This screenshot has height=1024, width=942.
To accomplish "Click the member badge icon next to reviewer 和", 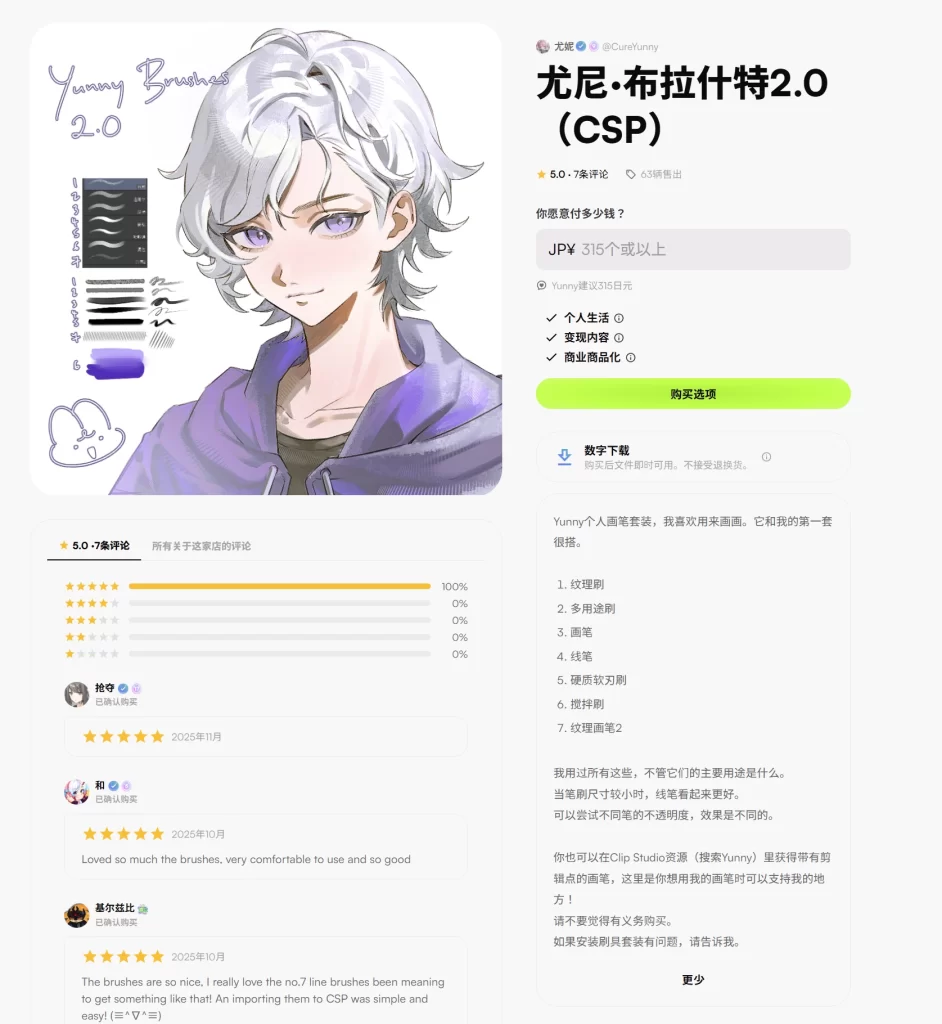I will tap(126, 785).
